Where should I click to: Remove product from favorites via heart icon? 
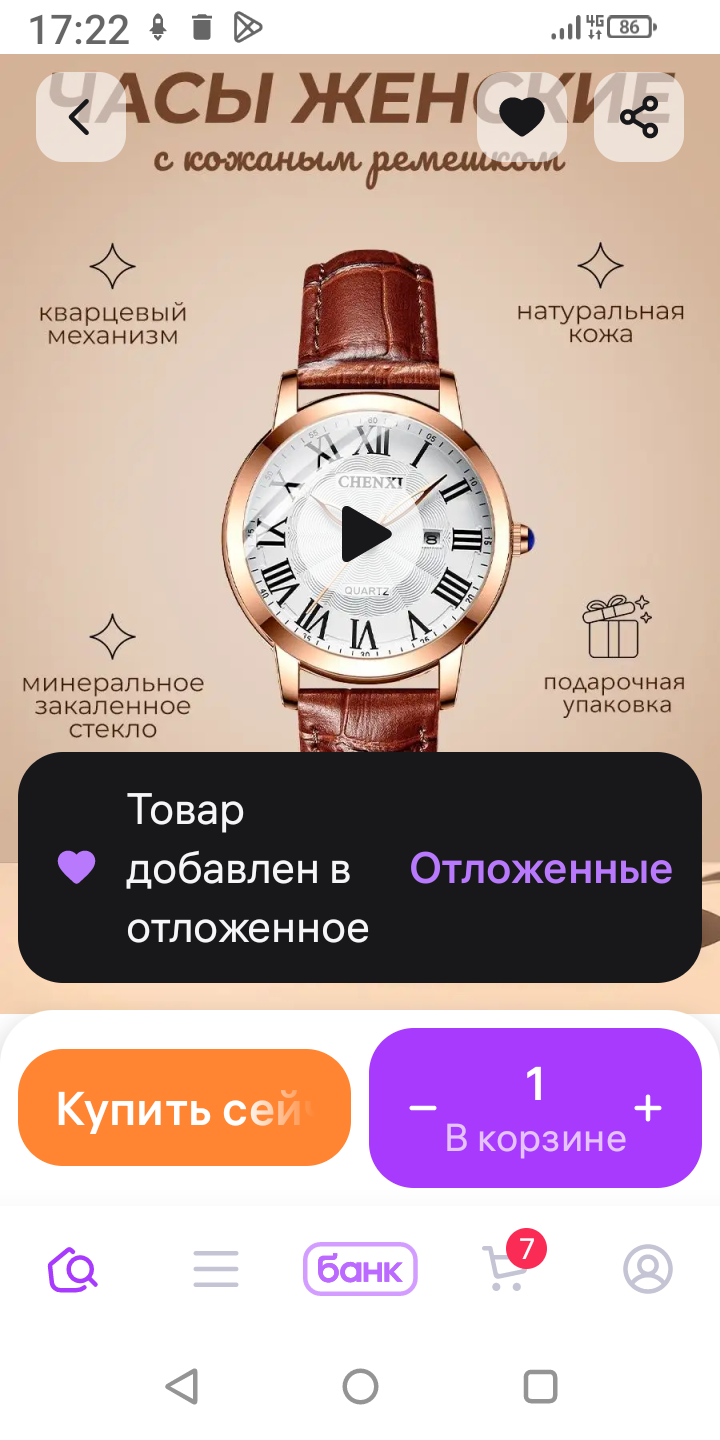point(521,118)
